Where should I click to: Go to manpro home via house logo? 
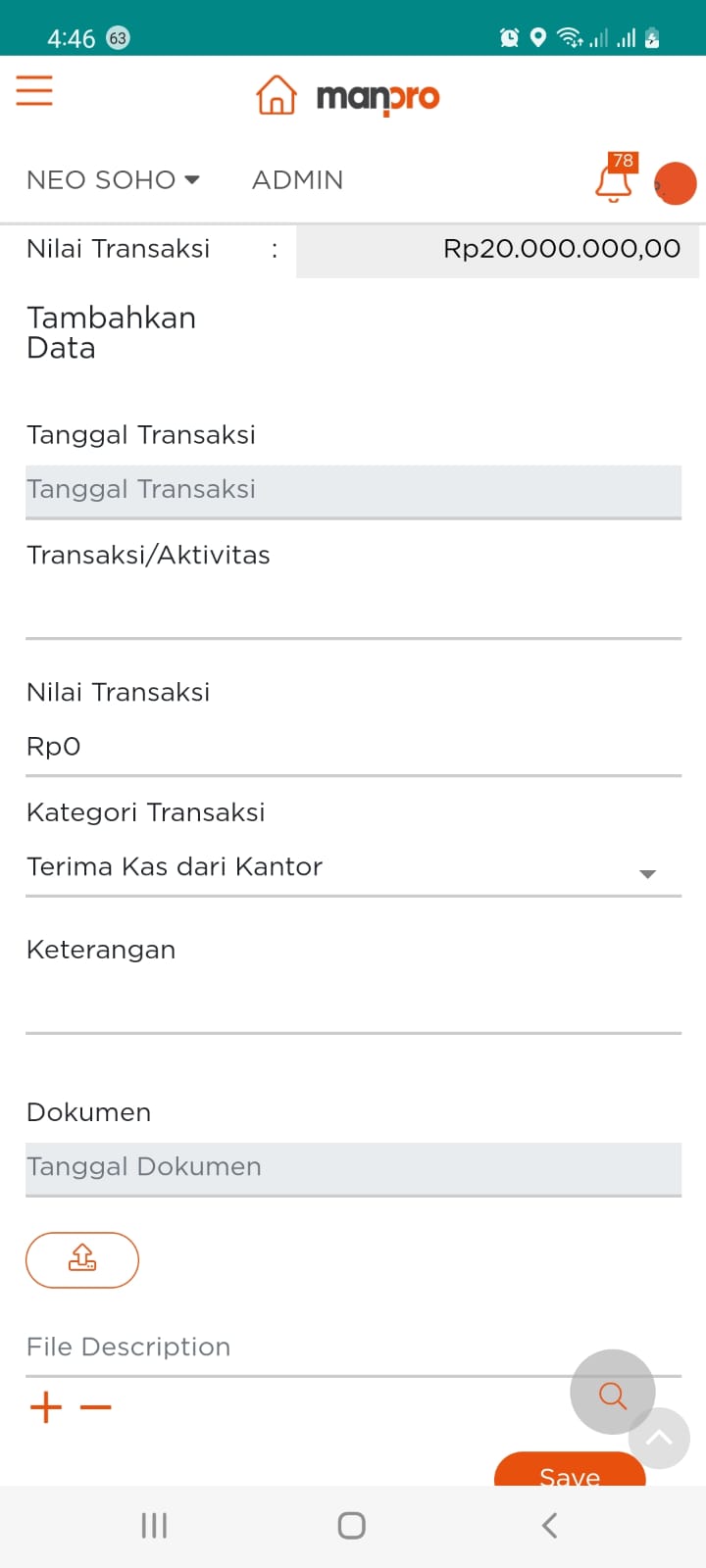(x=277, y=95)
